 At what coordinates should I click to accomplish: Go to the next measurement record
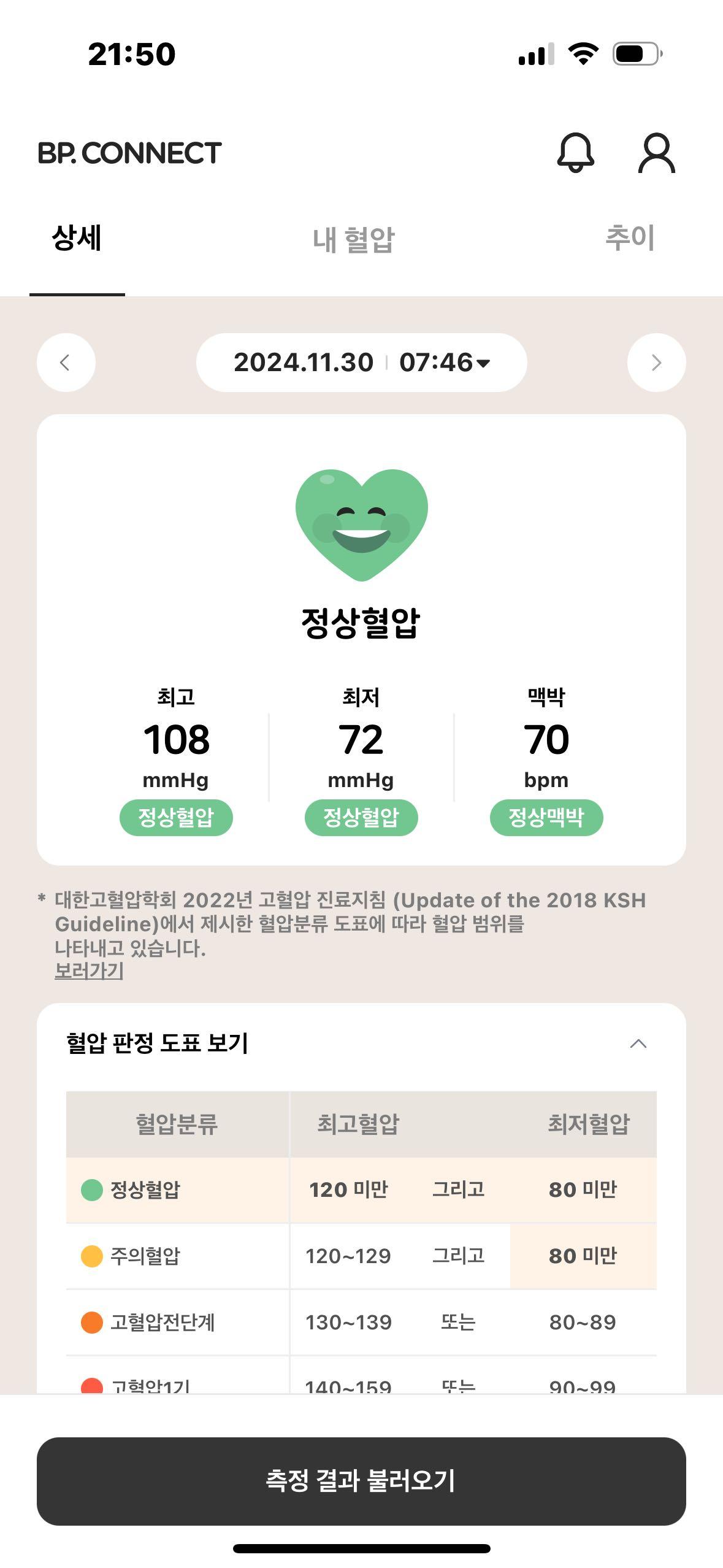[x=656, y=363]
